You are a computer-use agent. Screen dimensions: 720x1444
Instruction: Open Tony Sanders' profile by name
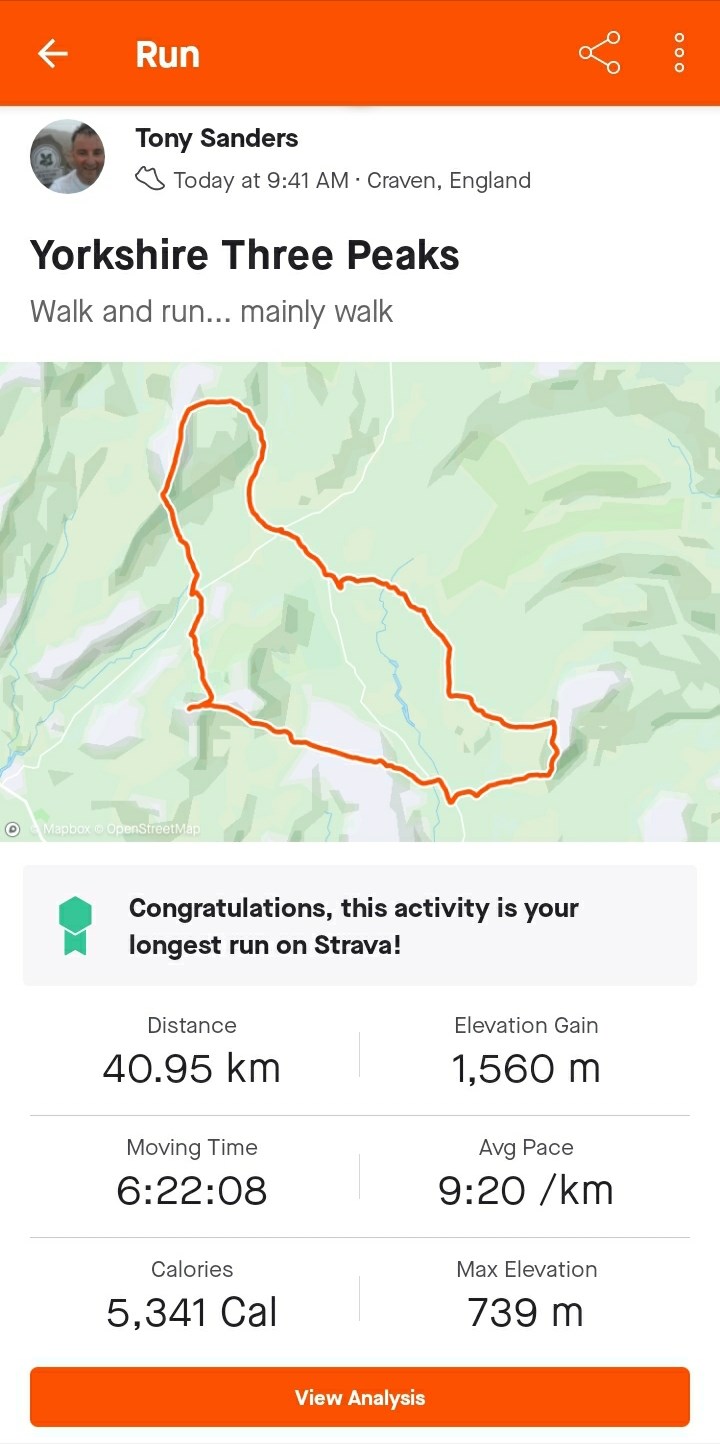click(217, 138)
